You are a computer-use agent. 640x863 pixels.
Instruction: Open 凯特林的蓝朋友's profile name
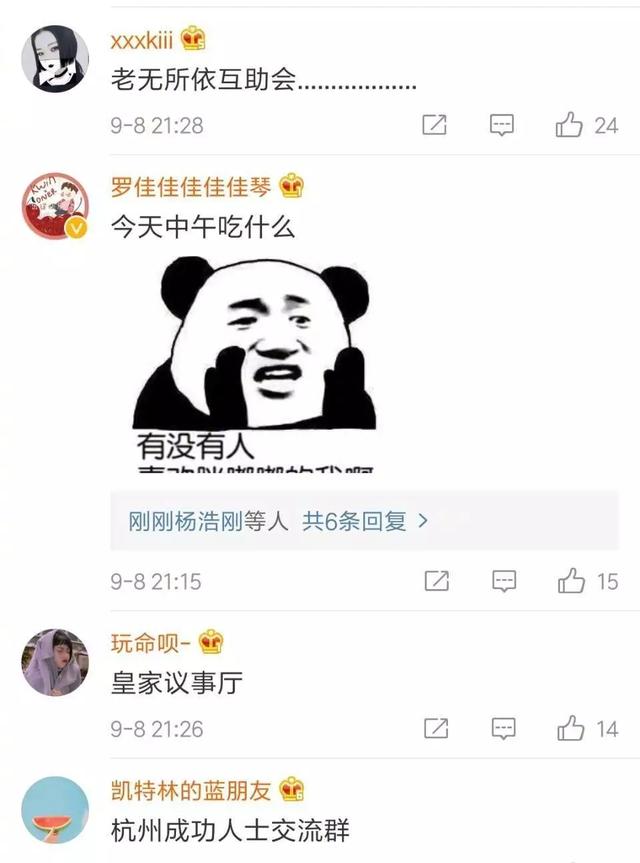pyautogui.click(x=190, y=789)
